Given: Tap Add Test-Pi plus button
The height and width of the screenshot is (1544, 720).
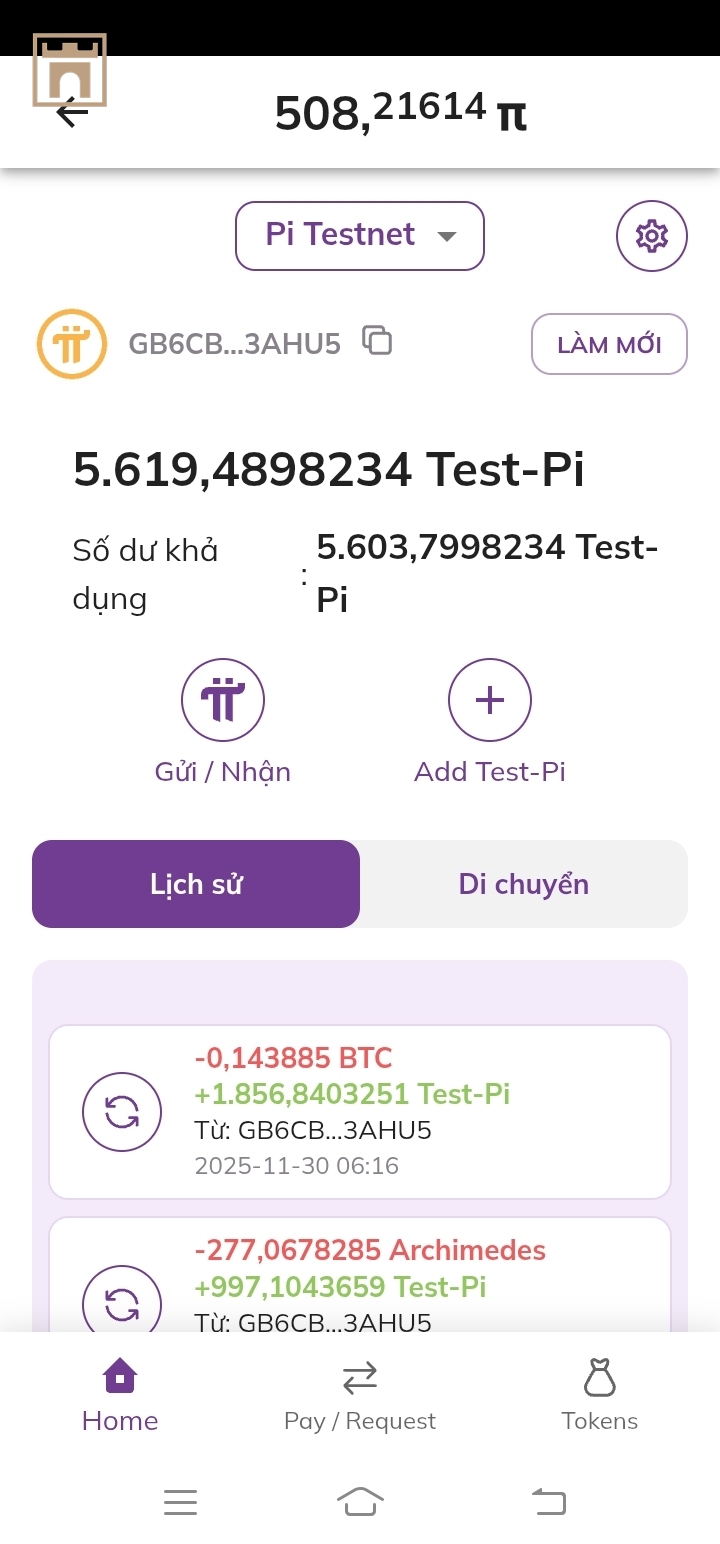Looking at the screenshot, I should 490,700.
